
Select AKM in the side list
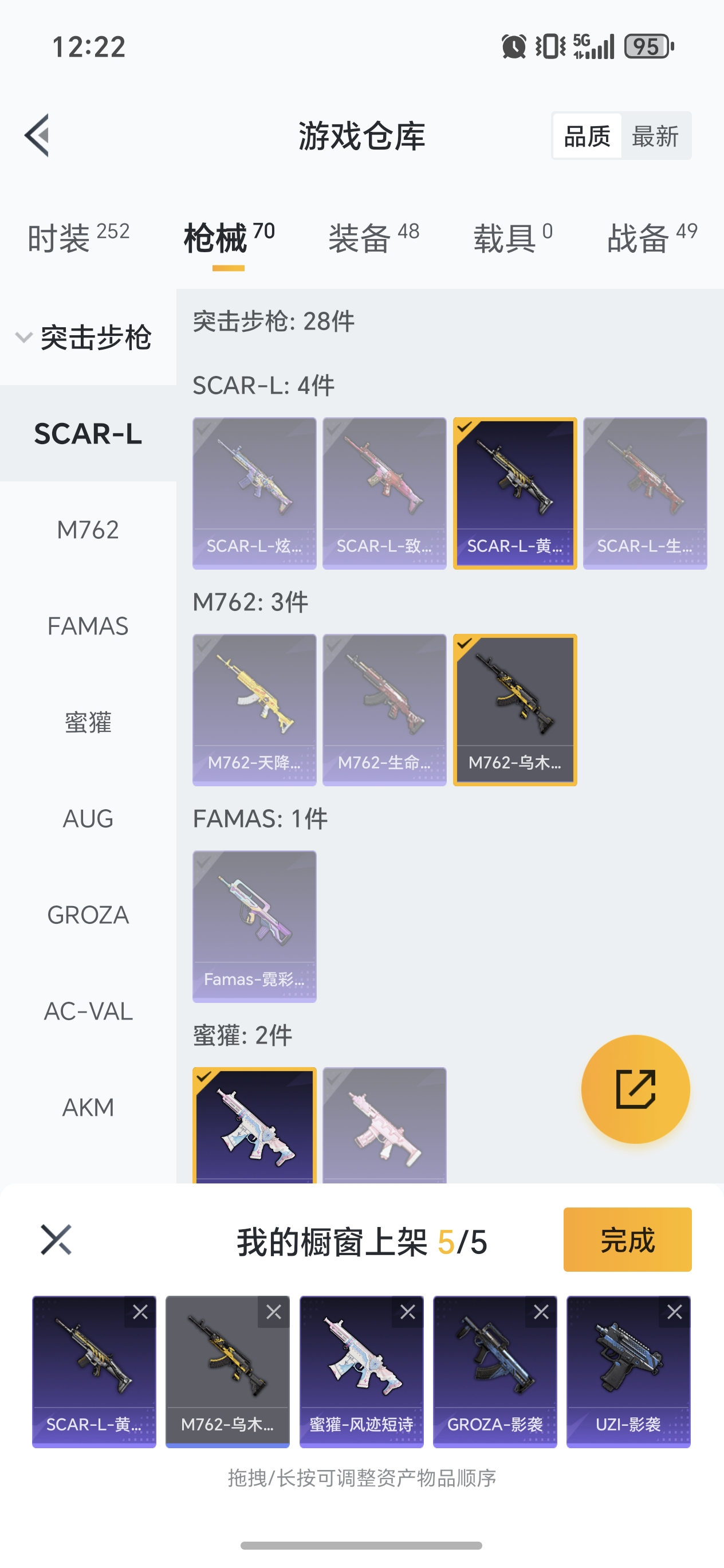point(88,1107)
